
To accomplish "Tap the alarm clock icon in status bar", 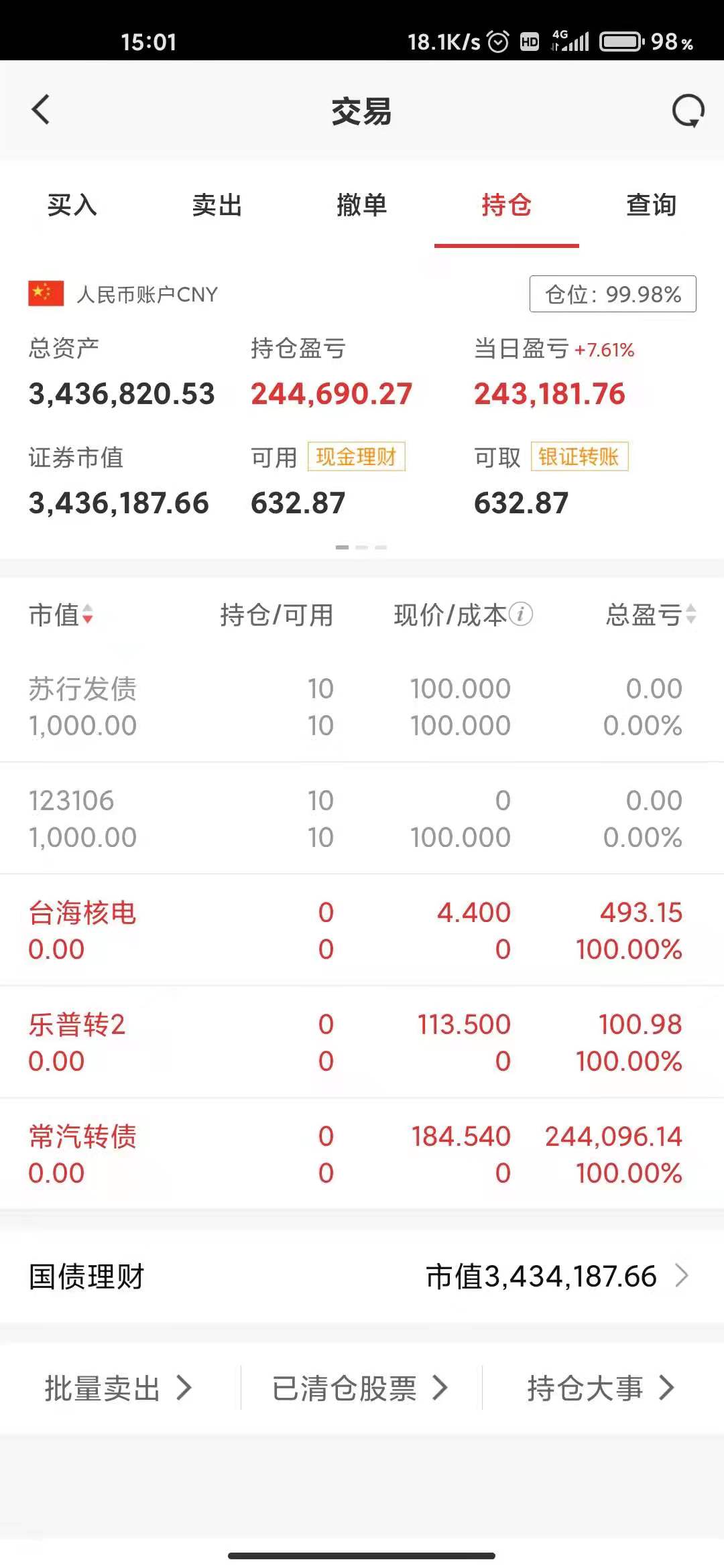I will point(497,41).
